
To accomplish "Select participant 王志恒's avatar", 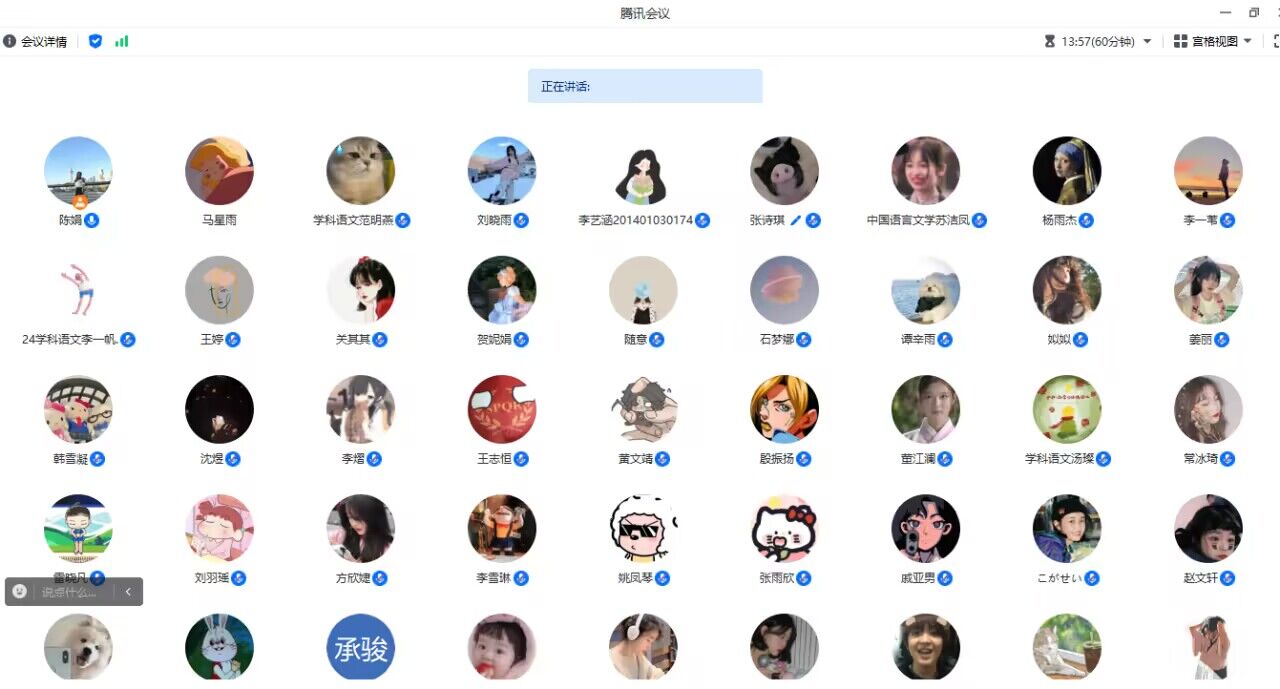I will click(502, 409).
